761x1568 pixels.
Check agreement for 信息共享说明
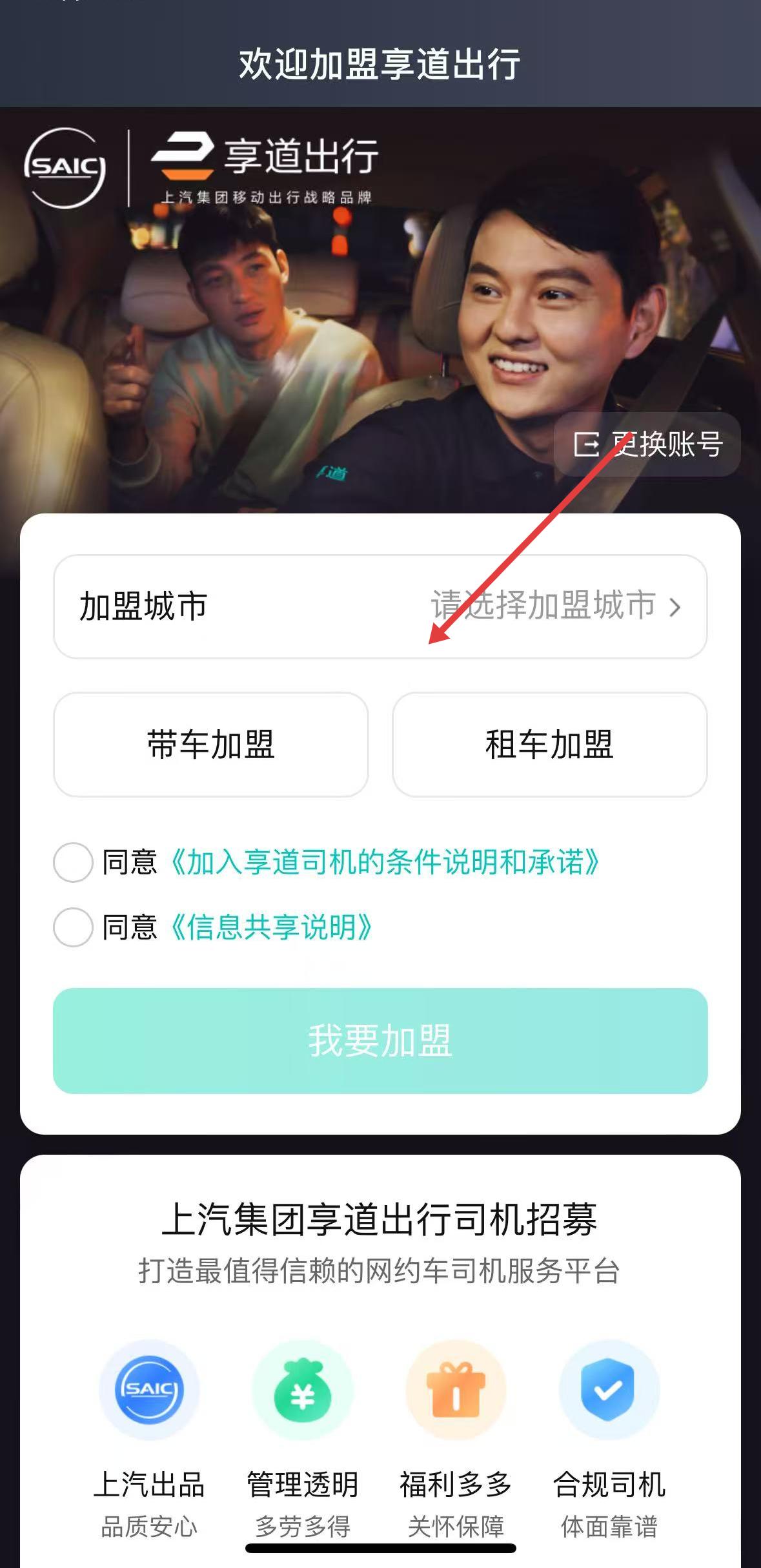73,927
